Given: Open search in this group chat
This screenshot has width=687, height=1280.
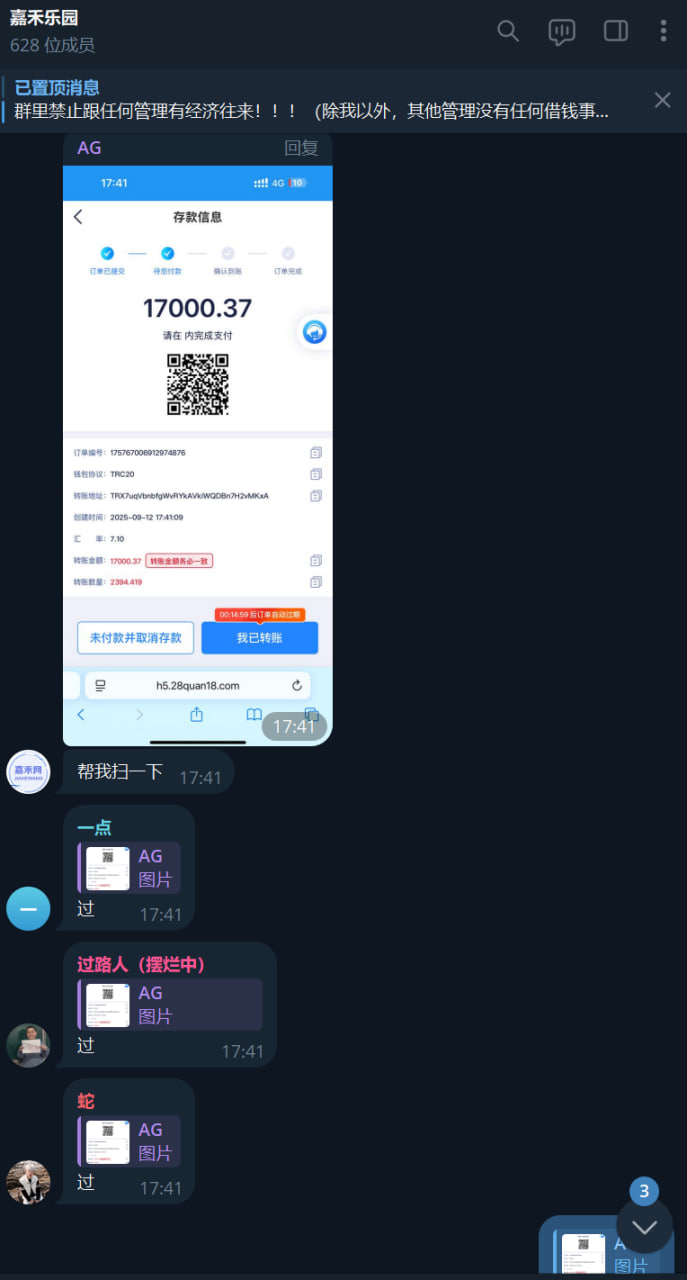Looking at the screenshot, I should click(x=508, y=31).
